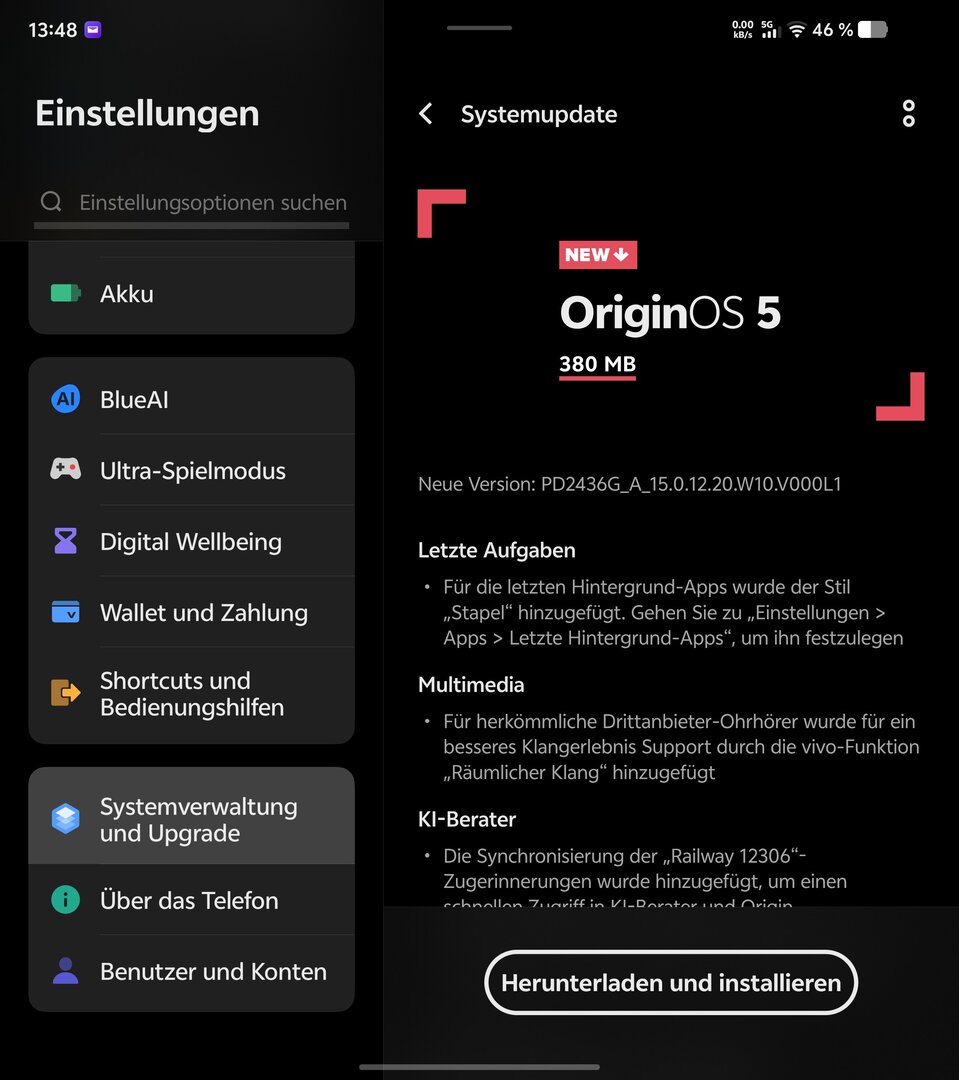Tap Herunterladen und installieren
The image size is (959, 1080).
(670, 982)
